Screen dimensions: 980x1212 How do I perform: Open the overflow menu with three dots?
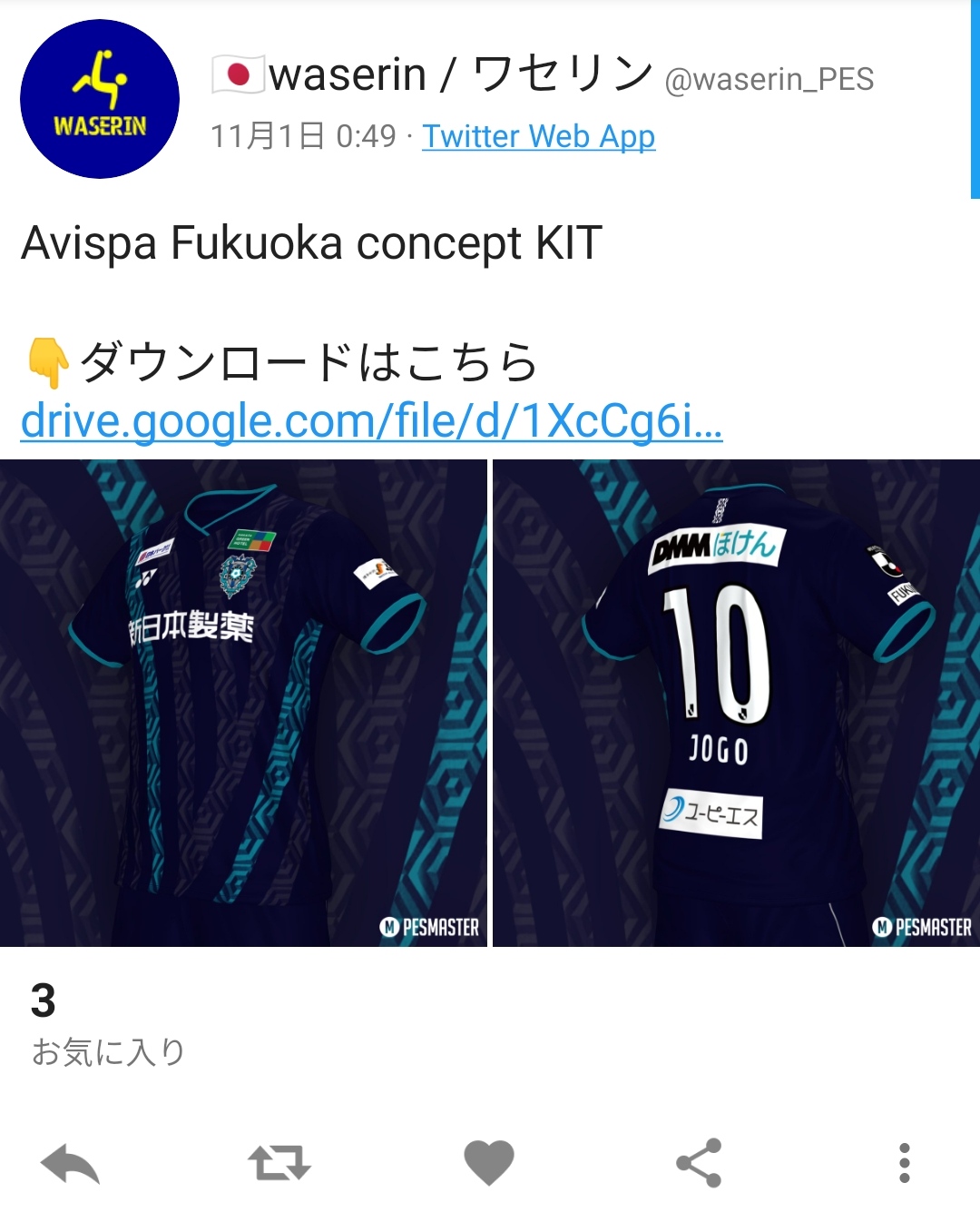(x=904, y=1163)
